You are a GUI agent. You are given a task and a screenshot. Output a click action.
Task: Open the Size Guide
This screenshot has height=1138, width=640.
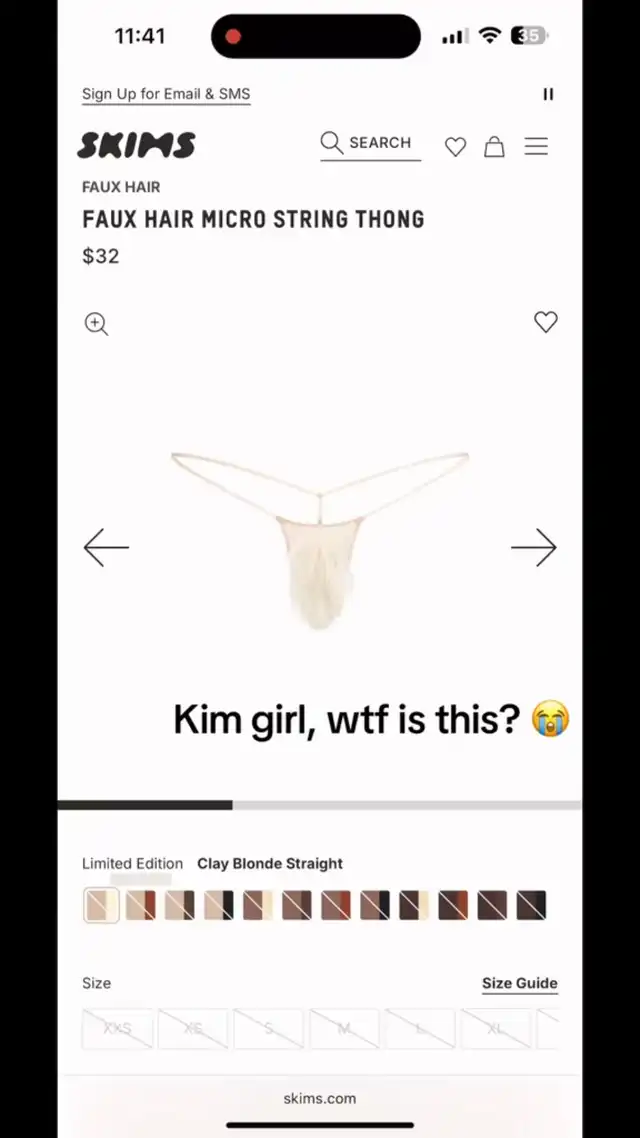(x=520, y=983)
